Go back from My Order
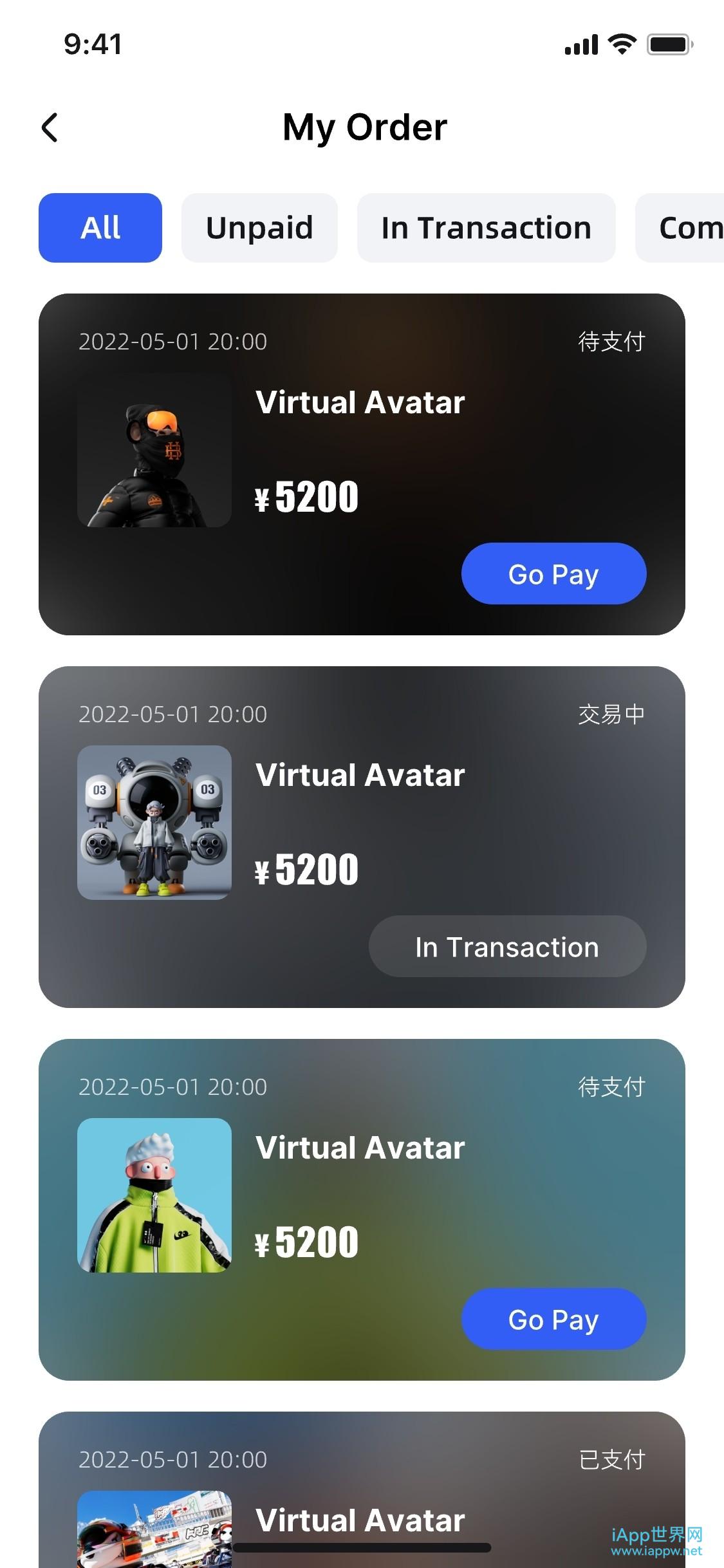This screenshot has width=724, height=1568. click(50, 127)
